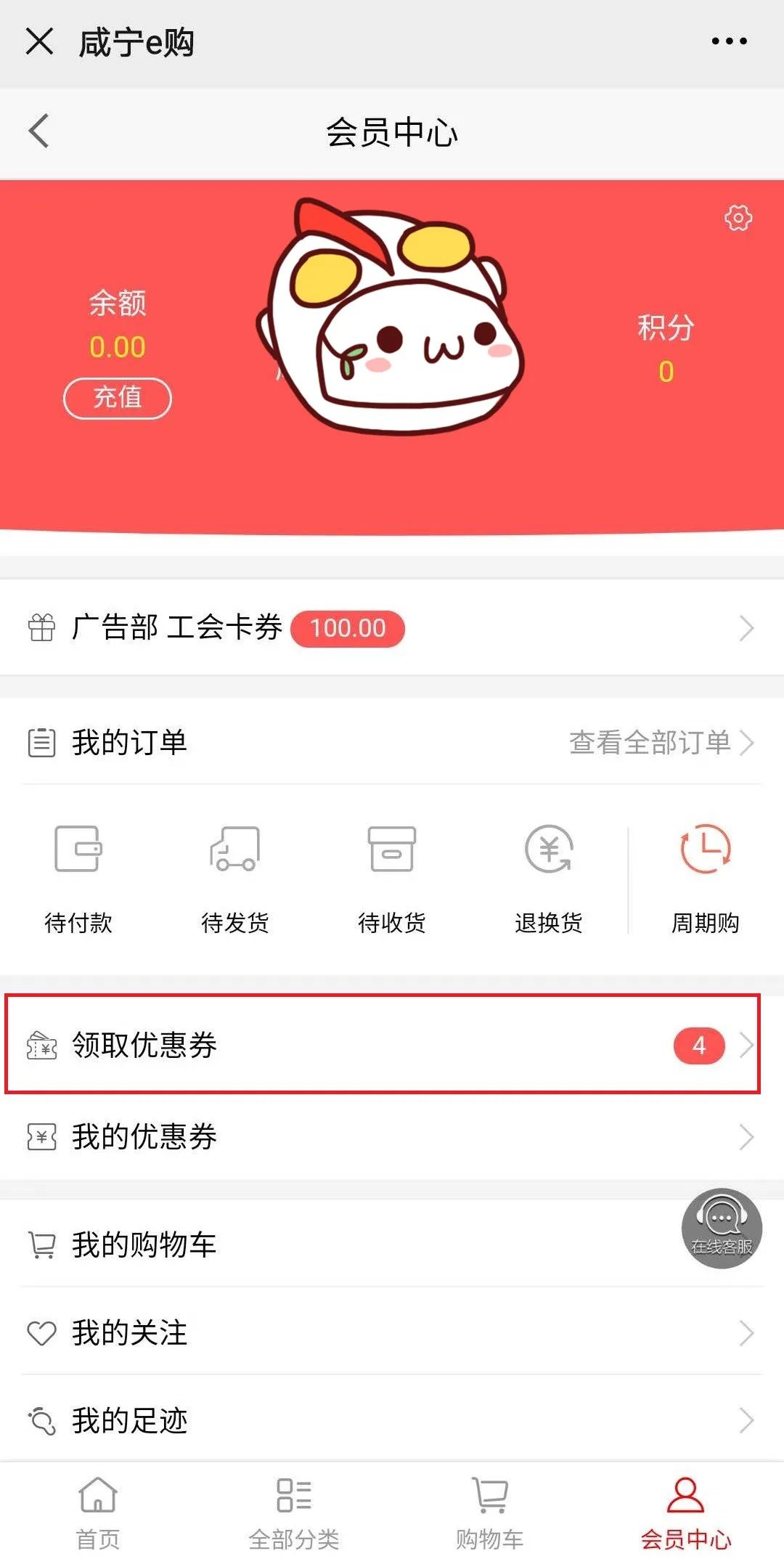Image resolution: width=784 pixels, height=1564 pixels.
Task: Go back from 会员中心
Action: [x=39, y=131]
